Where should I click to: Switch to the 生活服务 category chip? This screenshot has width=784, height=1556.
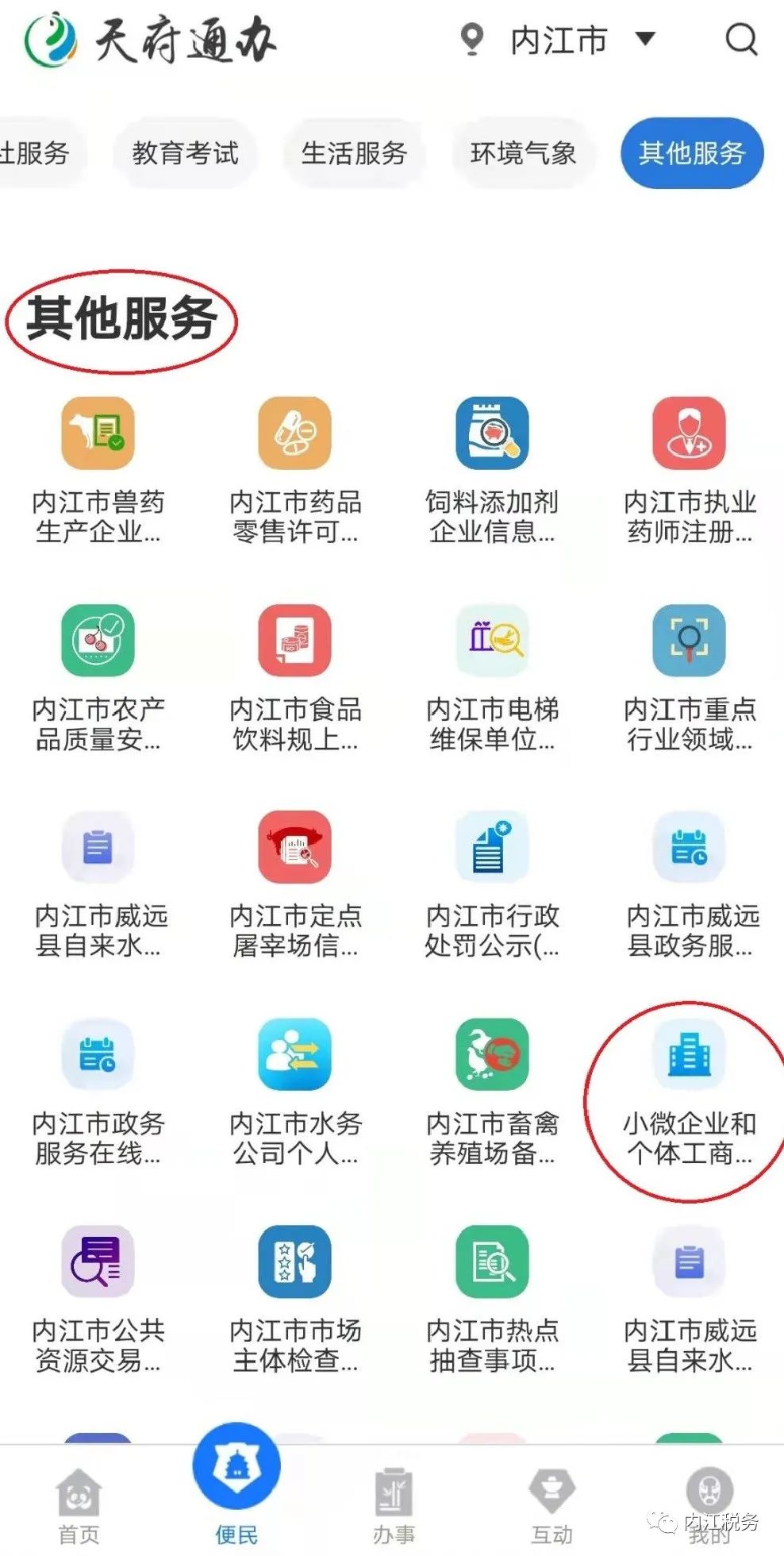pos(354,153)
